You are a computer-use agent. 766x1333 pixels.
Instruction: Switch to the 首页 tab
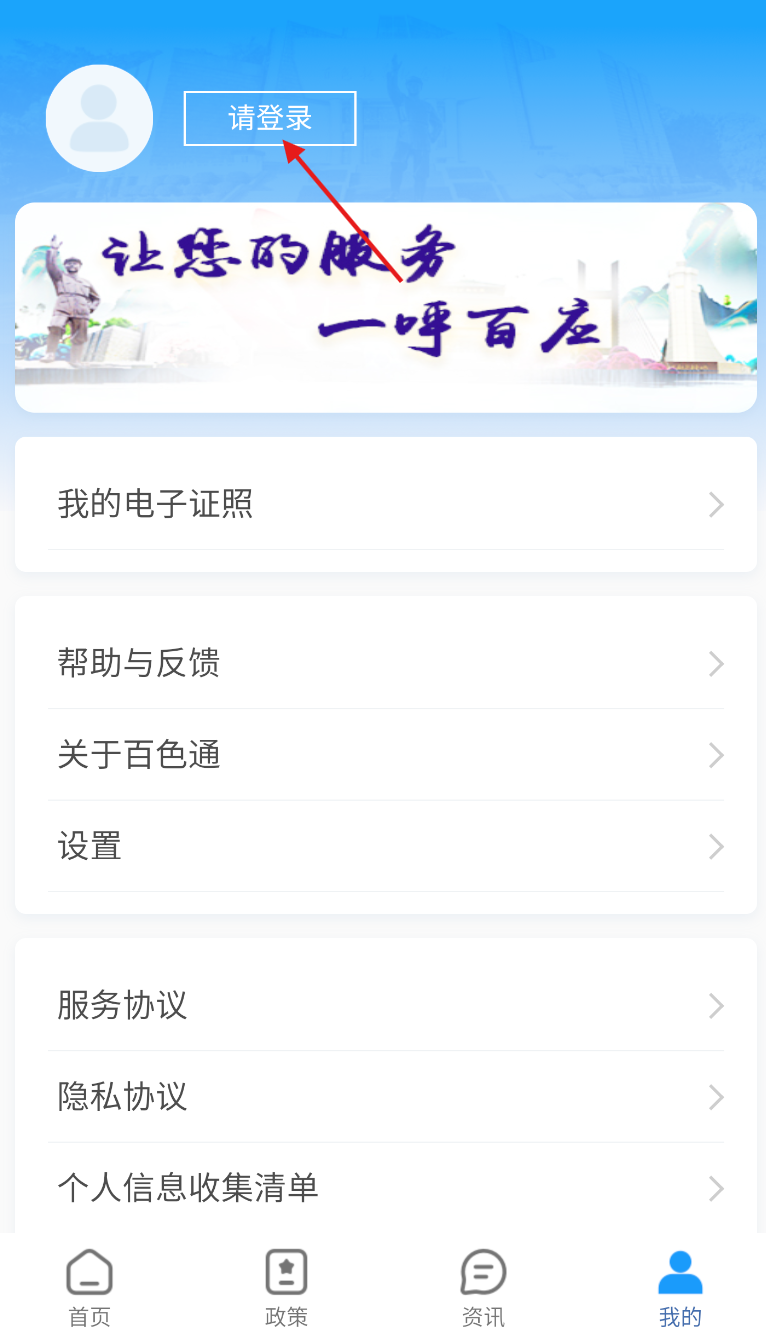pyautogui.click(x=90, y=1287)
